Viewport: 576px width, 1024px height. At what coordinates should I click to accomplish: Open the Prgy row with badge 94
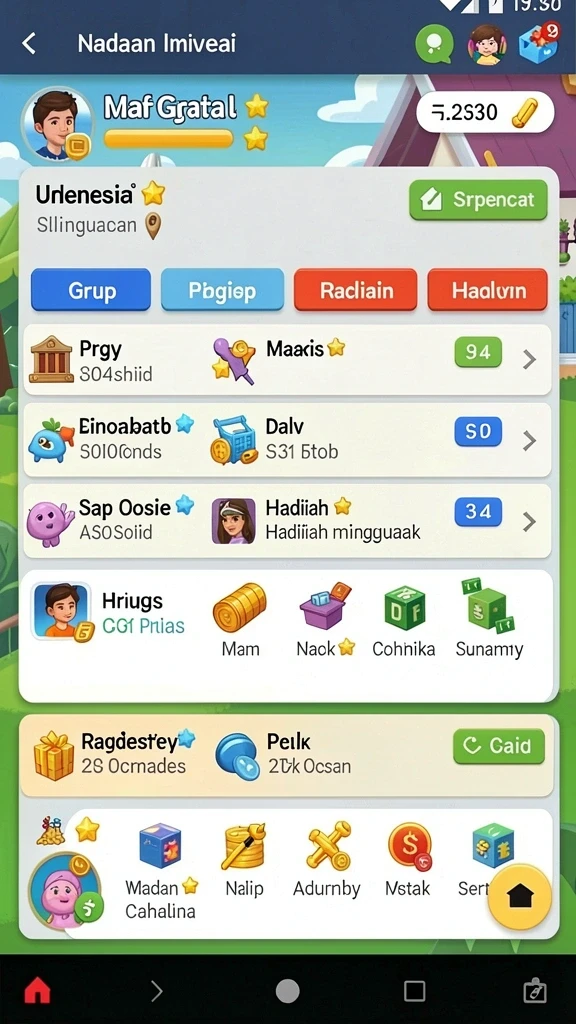[287, 360]
